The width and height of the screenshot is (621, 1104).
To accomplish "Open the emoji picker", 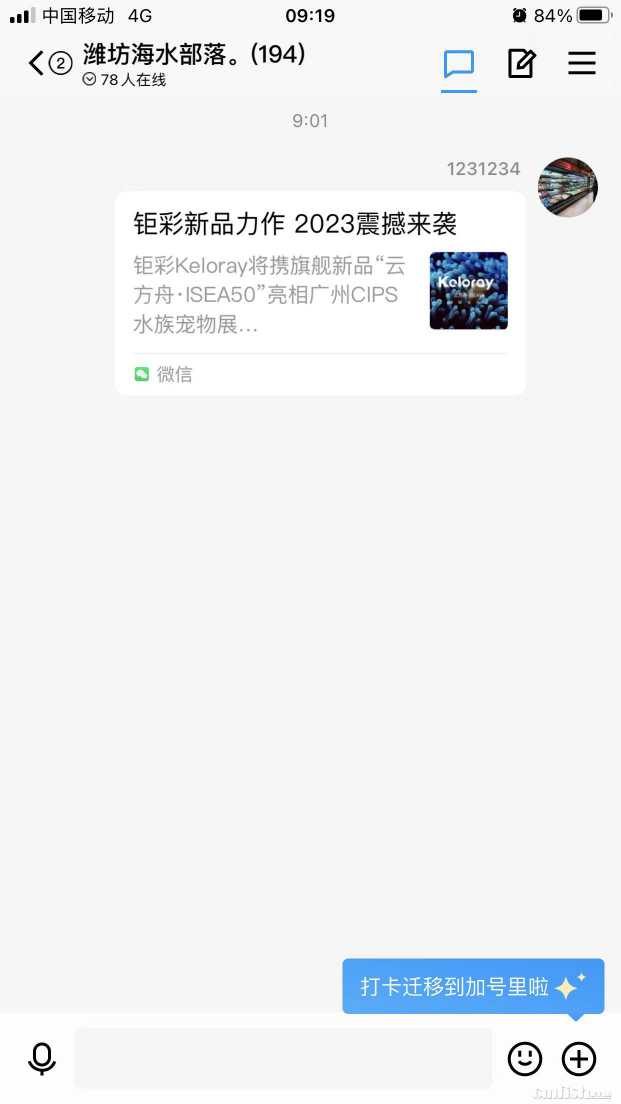I will tap(525, 1058).
